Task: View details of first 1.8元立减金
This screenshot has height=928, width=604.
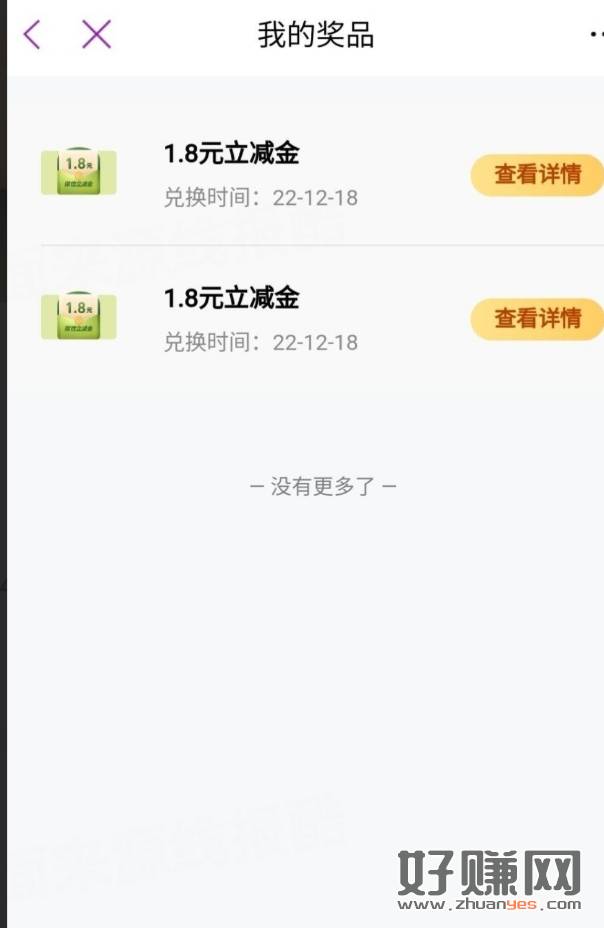Action: click(x=537, y=175)
